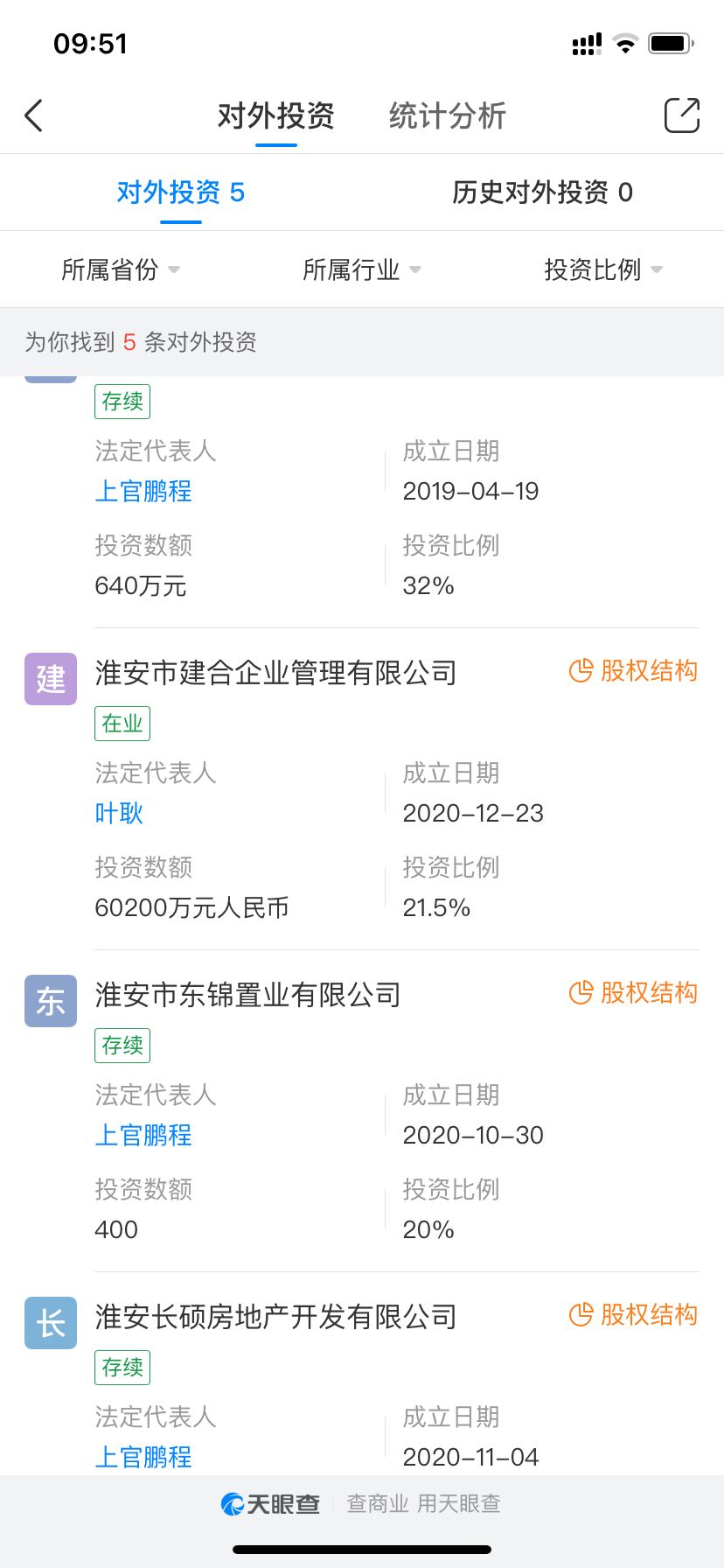Viewport: 724px width, 1568px height.
Task: Open the 历史对外投资 0 tab
Action: pyautogui.click(x=542, y=192)
